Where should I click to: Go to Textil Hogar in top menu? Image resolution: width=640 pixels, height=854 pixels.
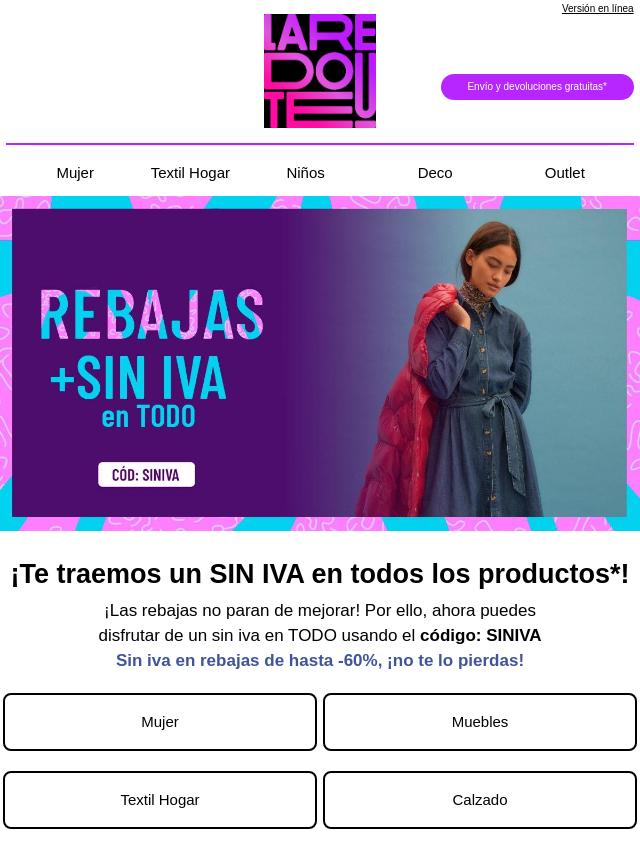[190, 172]
